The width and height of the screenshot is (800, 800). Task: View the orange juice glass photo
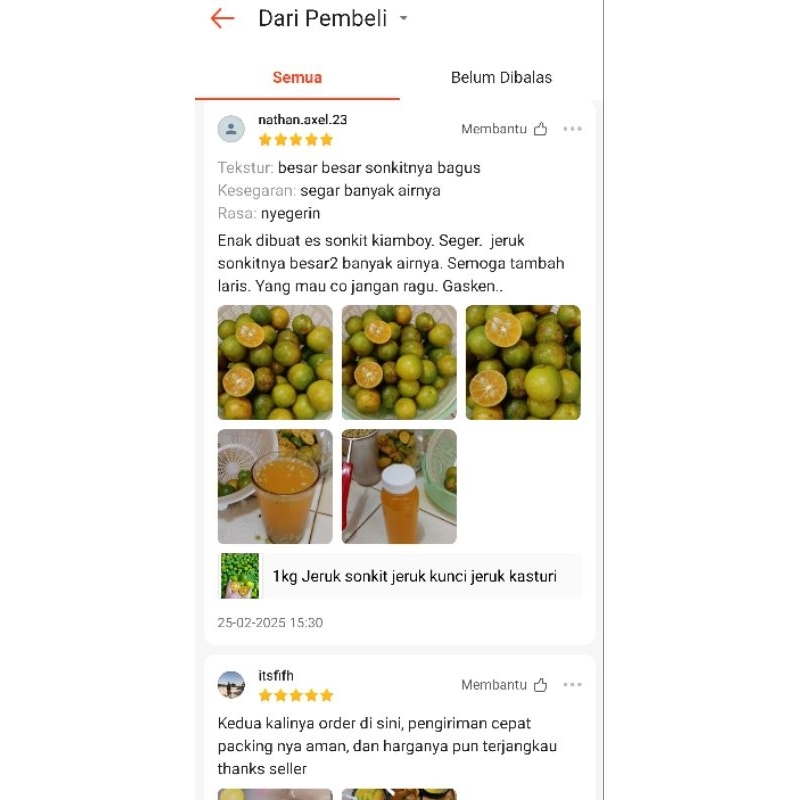click(x=275, y=487)
